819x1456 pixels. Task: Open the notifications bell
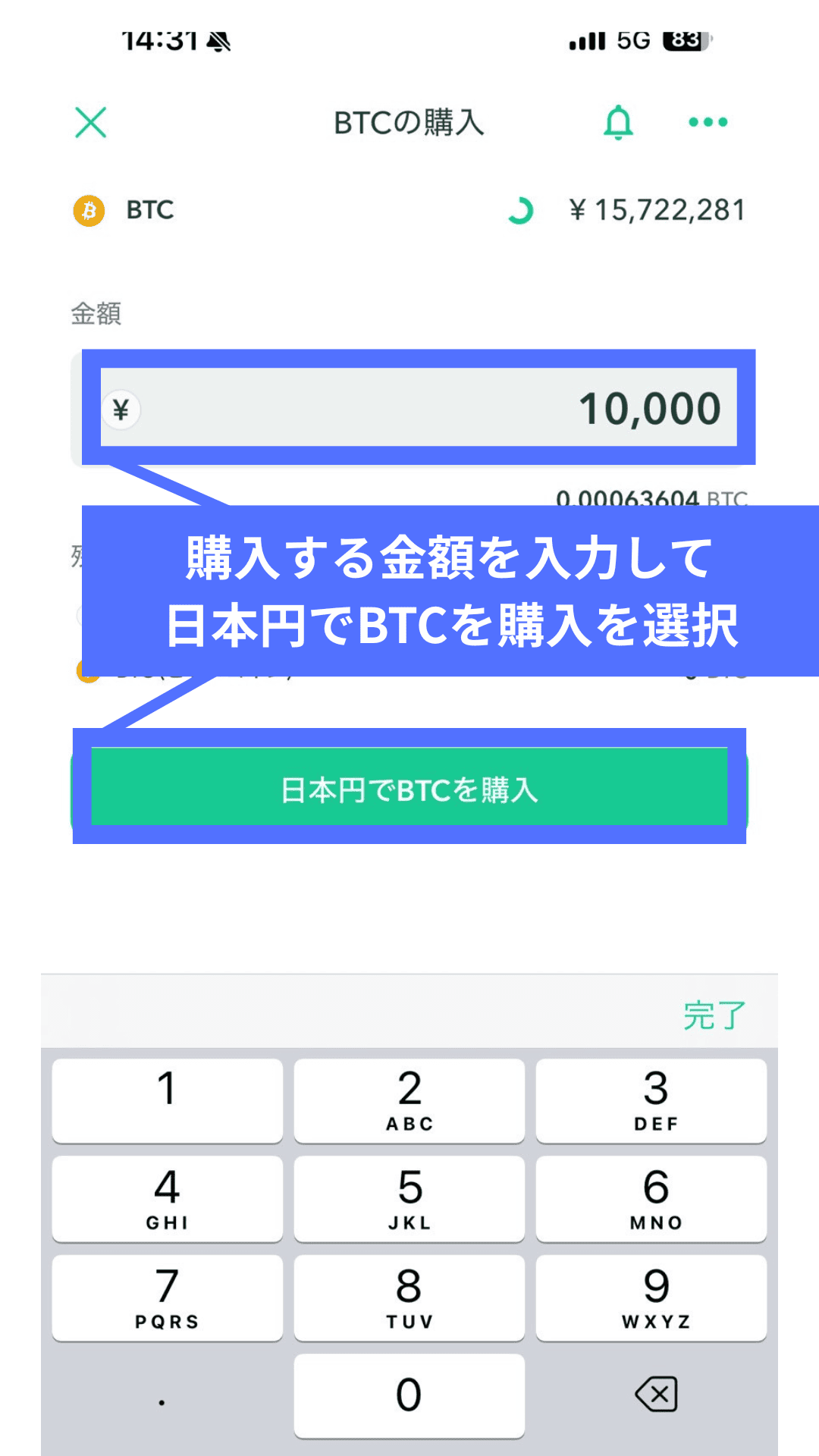(618, 122)
